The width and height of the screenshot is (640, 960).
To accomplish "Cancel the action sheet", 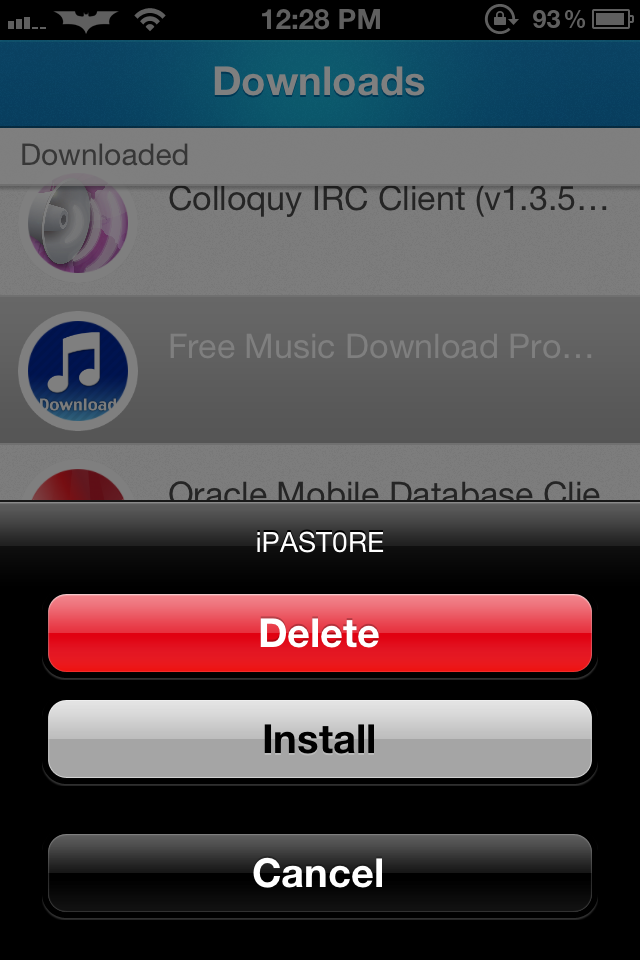I will coord(320,873).
